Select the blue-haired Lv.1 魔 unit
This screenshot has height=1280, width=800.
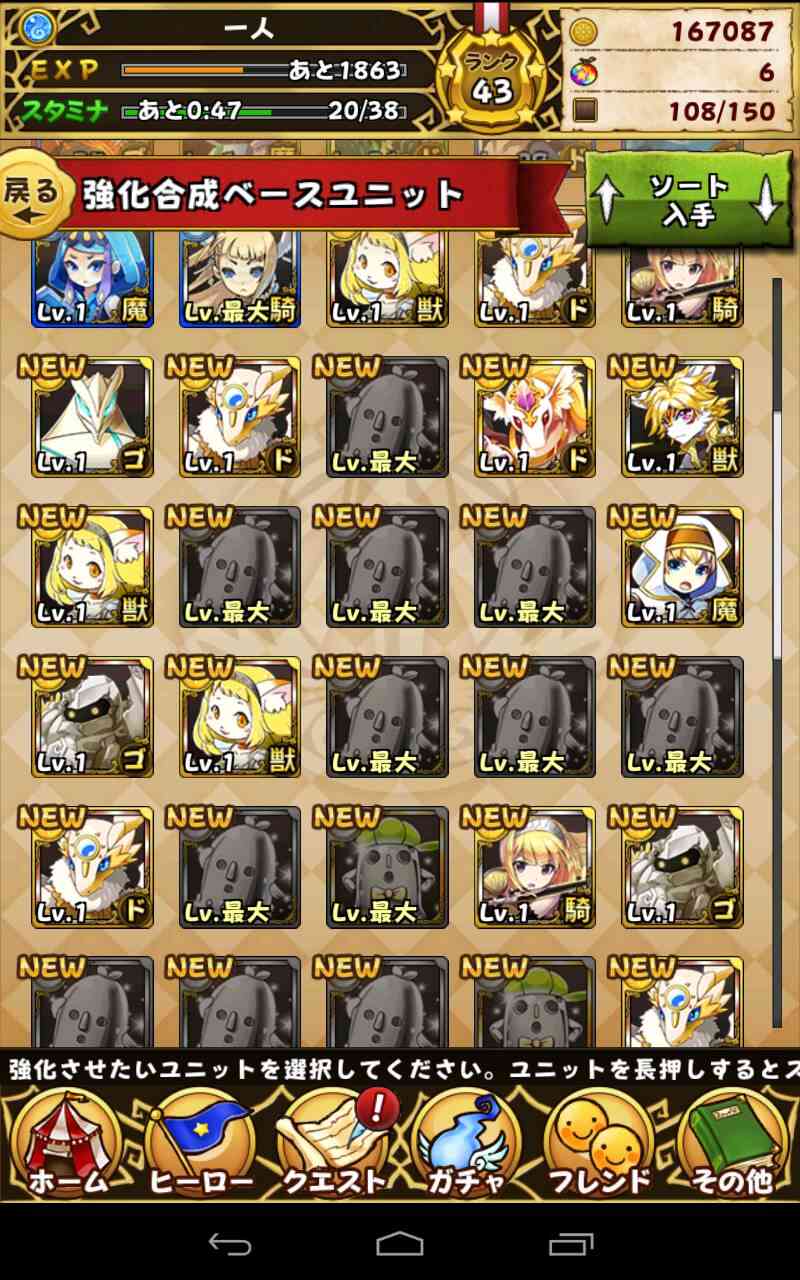(x=92, y=280)
